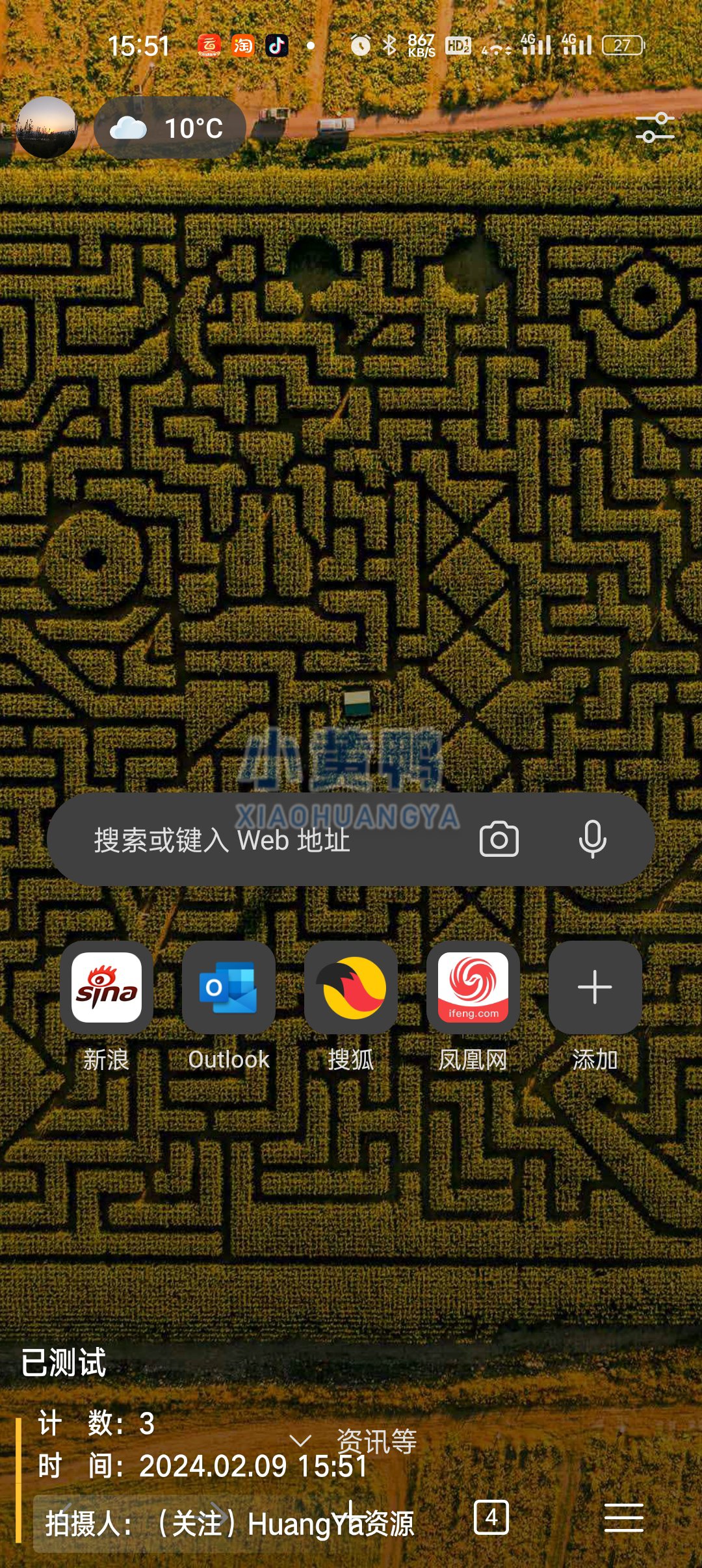Open the three-line browser menu
This screenshot has height=1568, width=702.
tap(623, 1518)
